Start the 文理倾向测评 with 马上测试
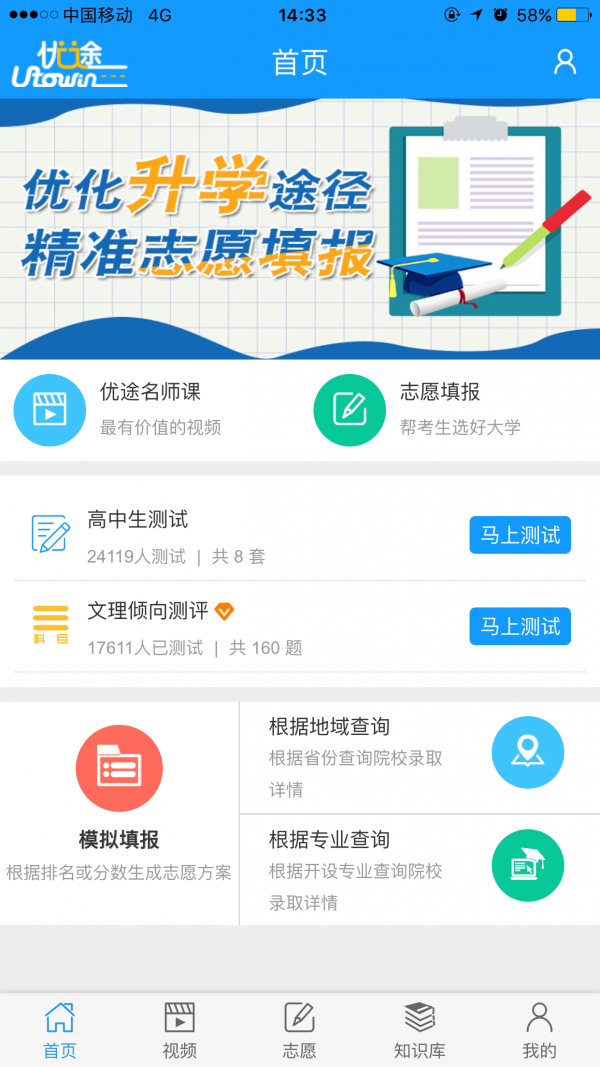The image size is (600, 1067). [x=520, y=626]
